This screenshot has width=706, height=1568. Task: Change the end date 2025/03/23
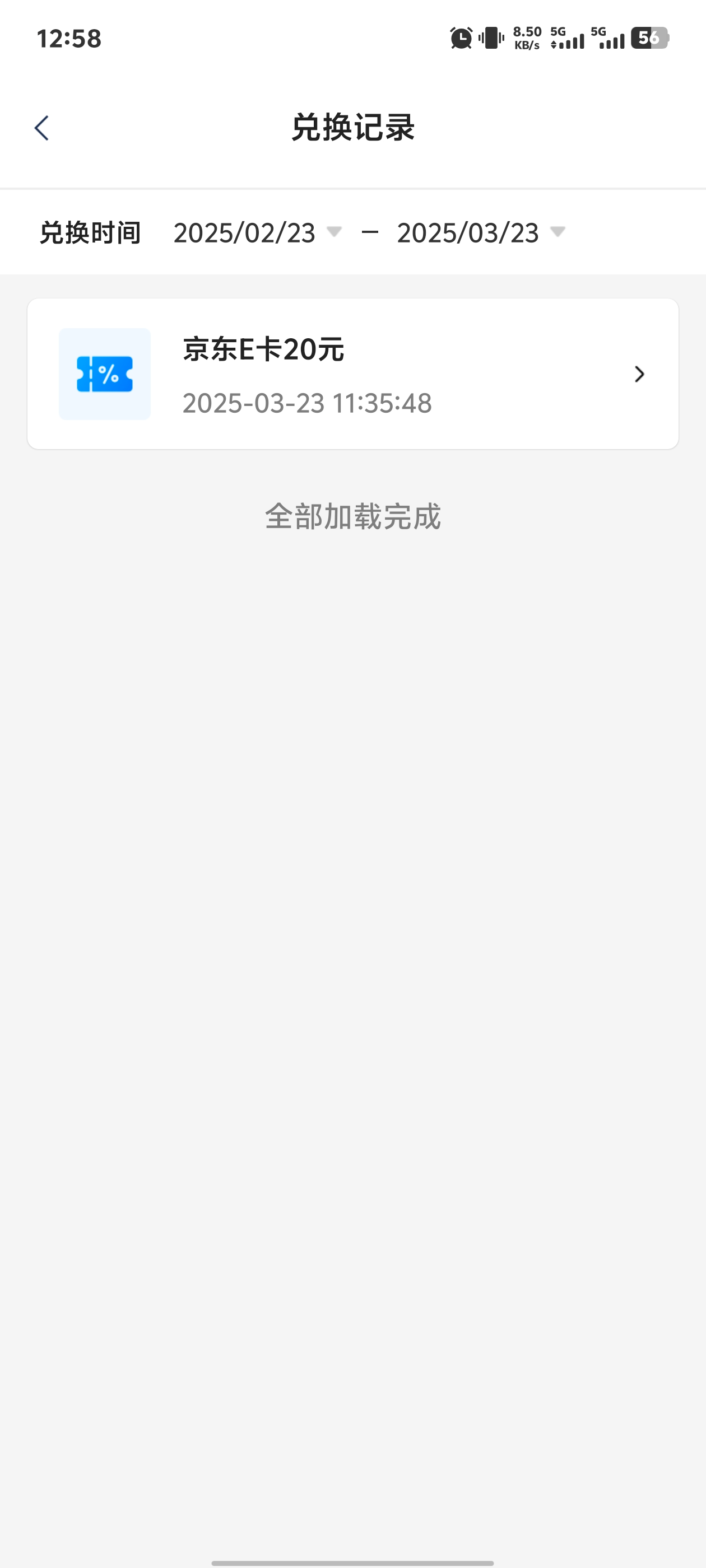point(481,232)
